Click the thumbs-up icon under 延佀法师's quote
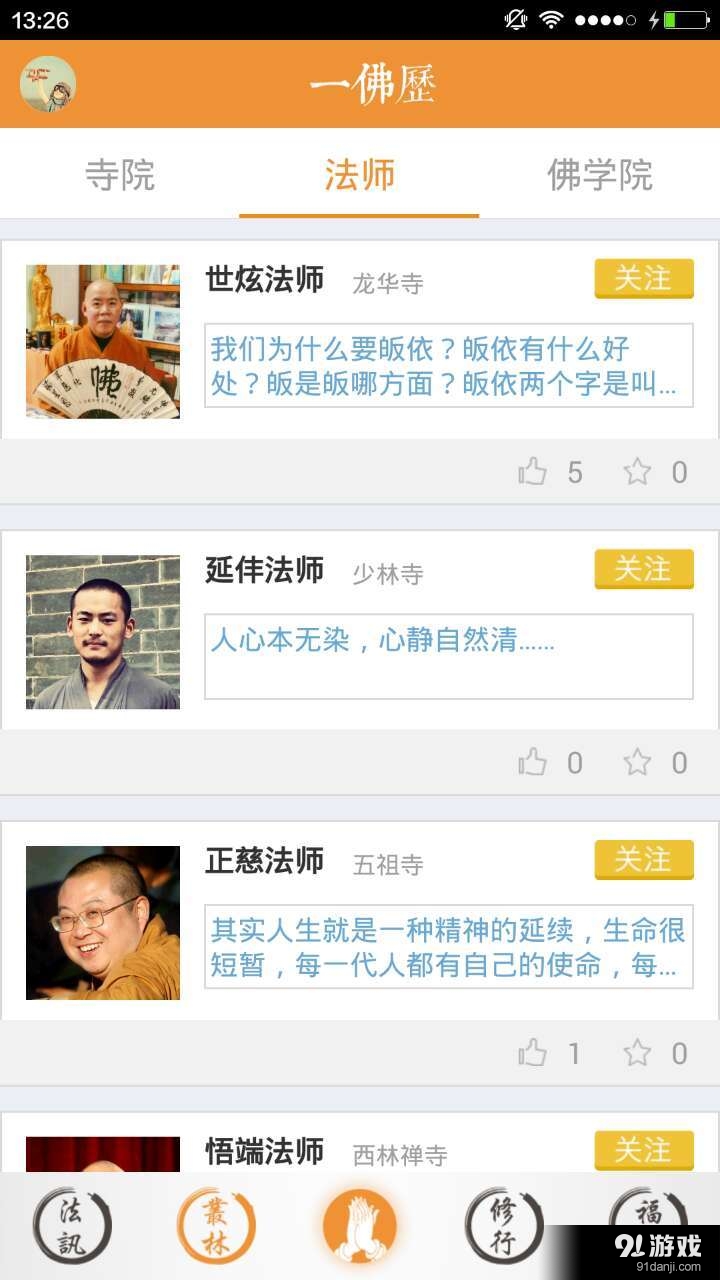Viewport: 720px width, 1280px height. (x=533, y=761)
